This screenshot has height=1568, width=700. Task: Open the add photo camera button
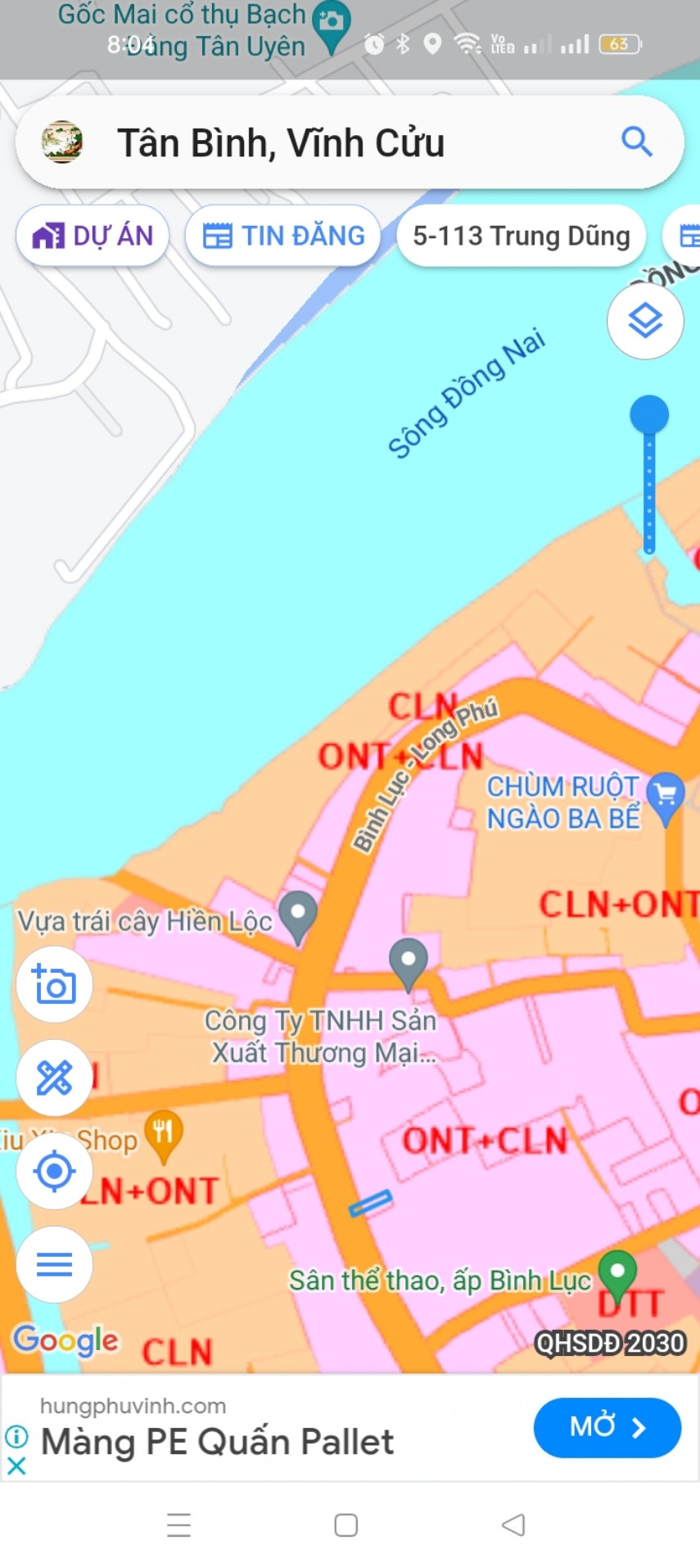[x=54, y=984]
